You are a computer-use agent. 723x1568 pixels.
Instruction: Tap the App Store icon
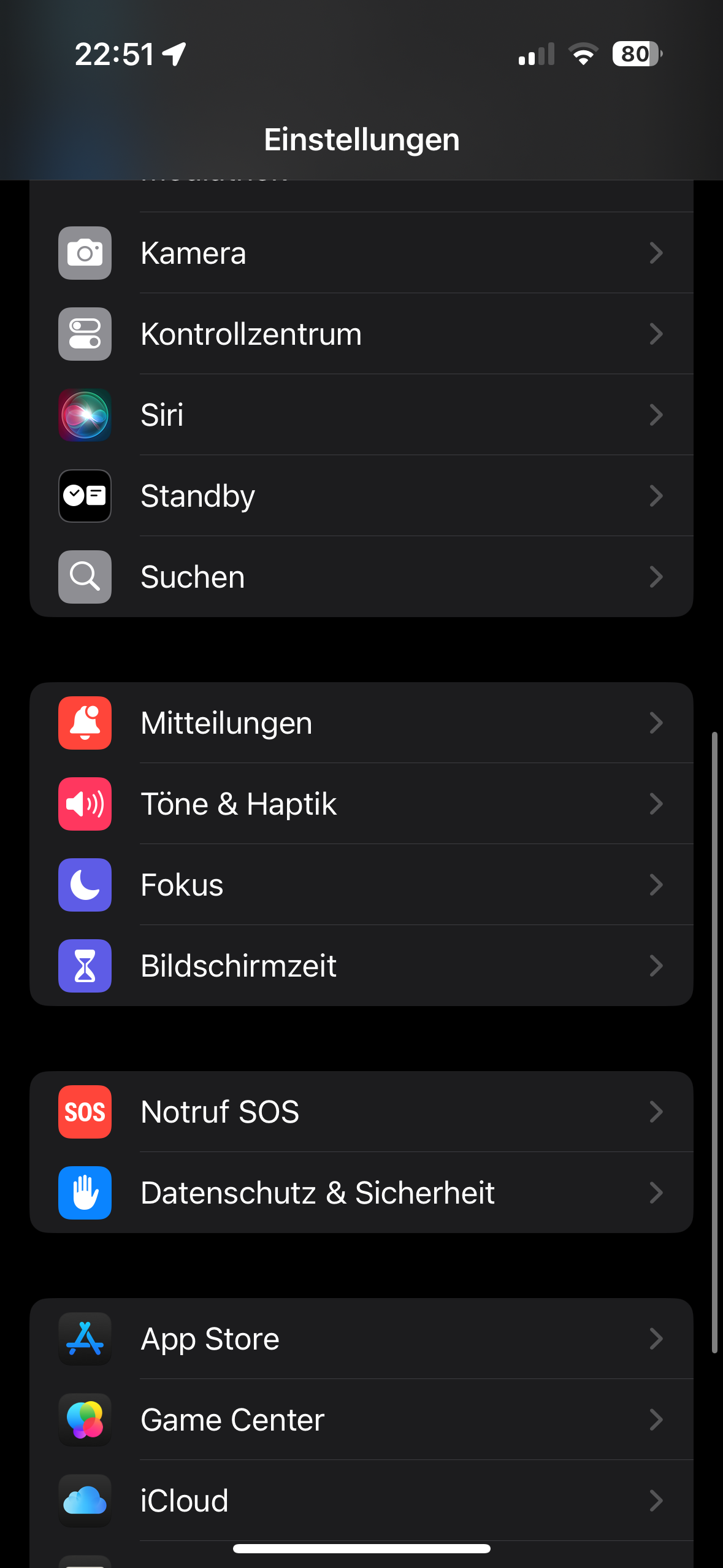(85, 1339)
